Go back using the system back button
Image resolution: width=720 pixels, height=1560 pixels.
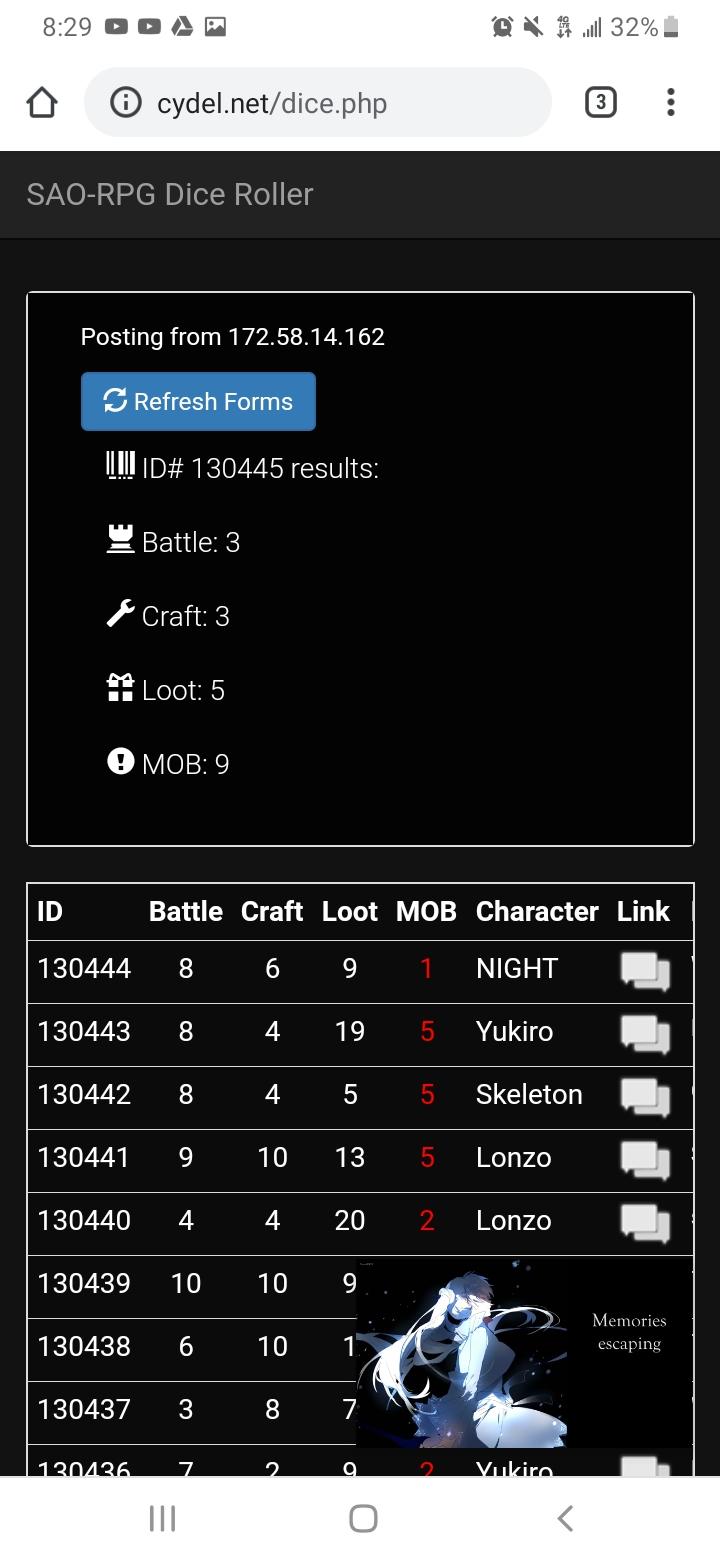pyautogui.click(x=565, y=1518)
